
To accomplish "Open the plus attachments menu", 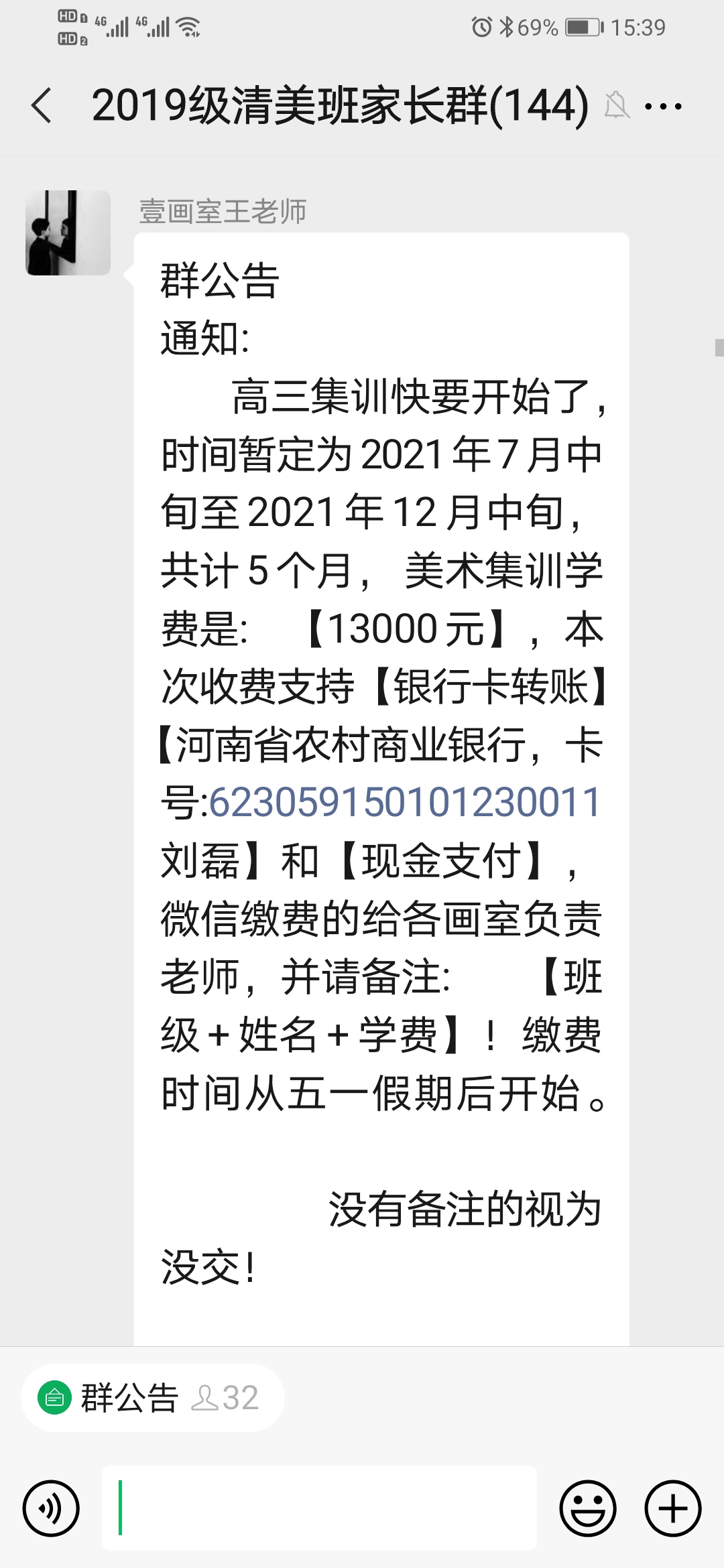I will pyautogui.click(x=673, y=1508).
